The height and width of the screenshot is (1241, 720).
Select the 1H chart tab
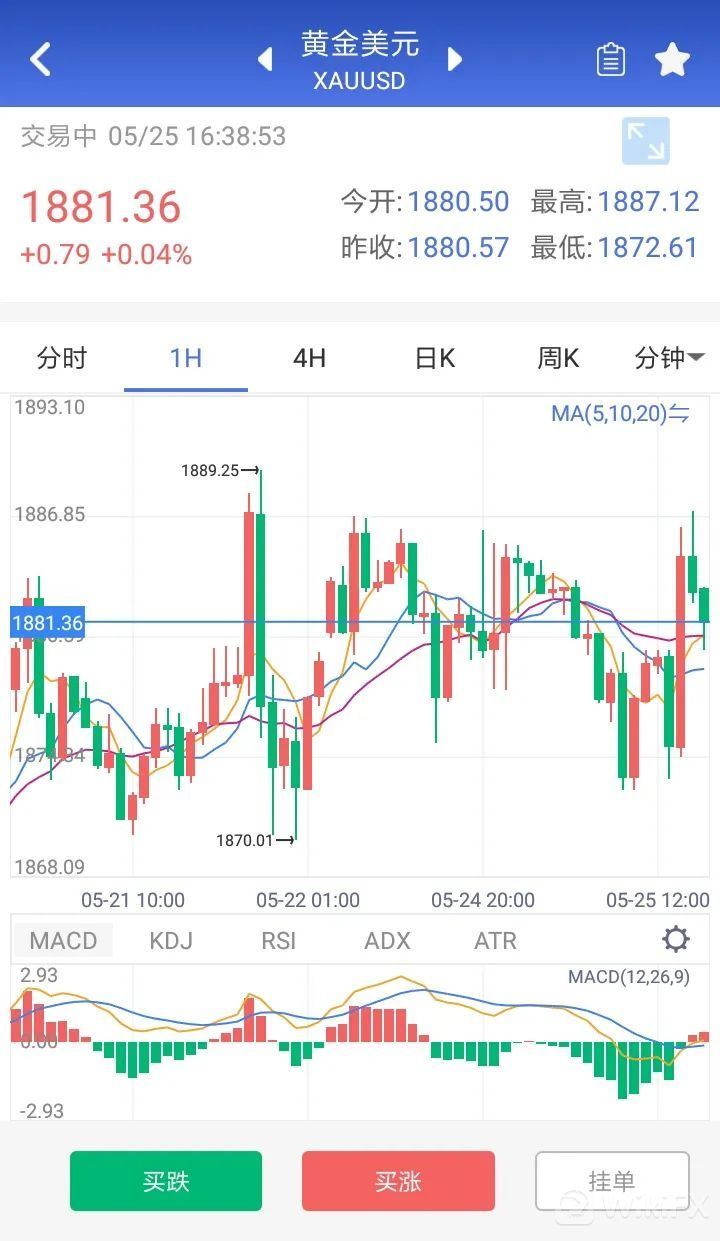[x=186, y=358]
